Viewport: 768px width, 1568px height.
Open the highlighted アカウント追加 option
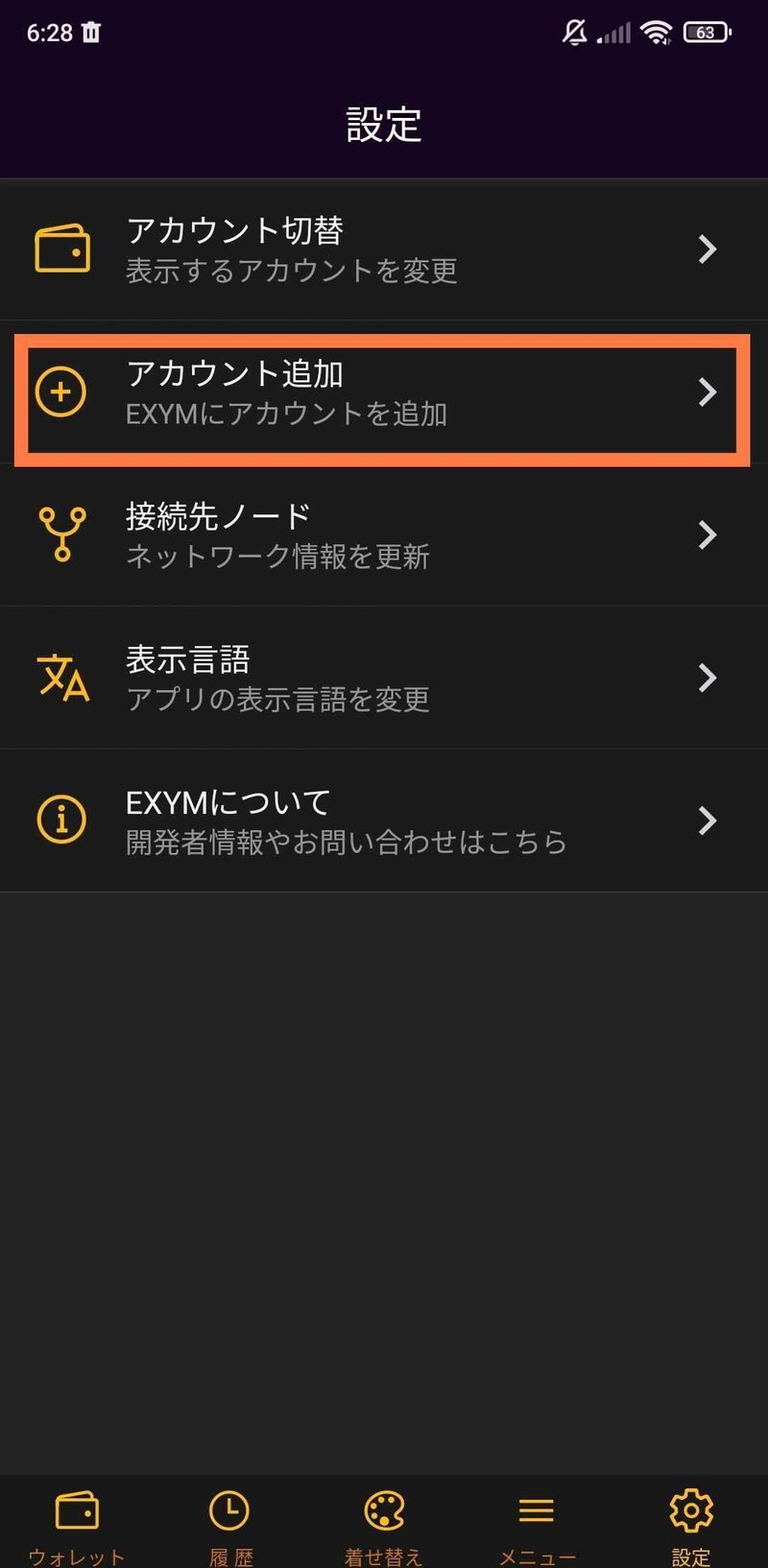pos(384,392)
